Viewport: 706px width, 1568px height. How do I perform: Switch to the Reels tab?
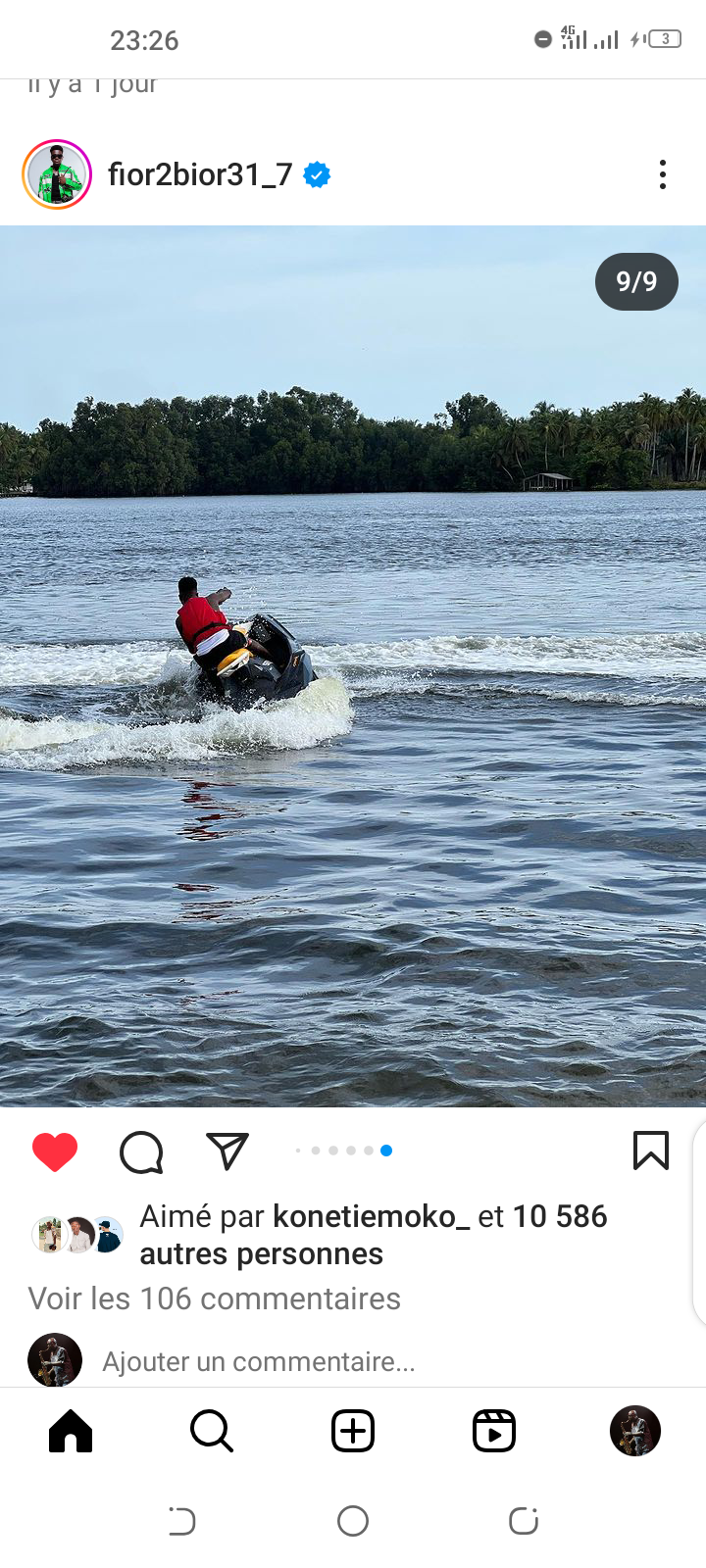(494, 1431)
